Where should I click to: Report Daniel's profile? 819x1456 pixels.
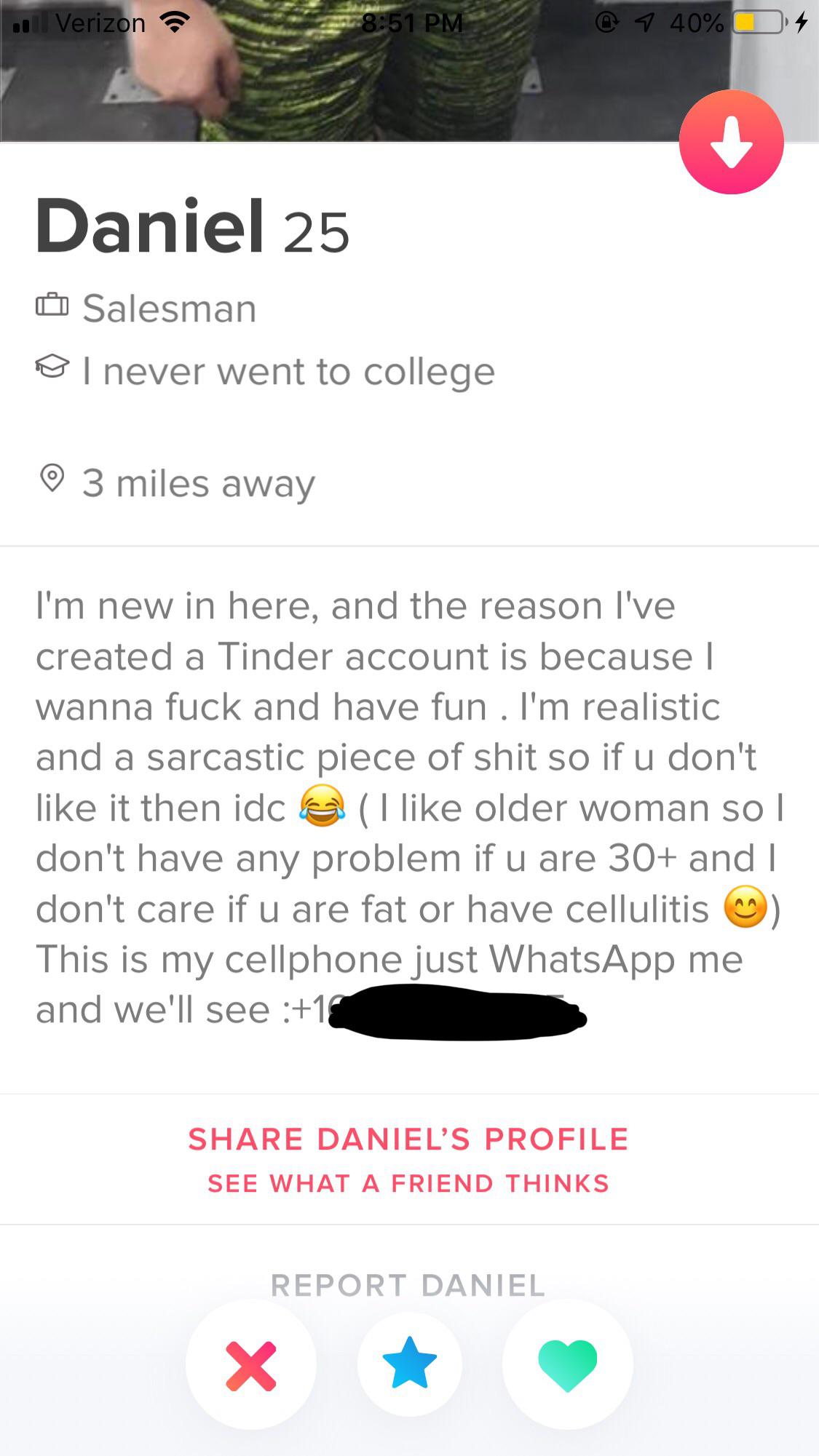pos(408,1285)
